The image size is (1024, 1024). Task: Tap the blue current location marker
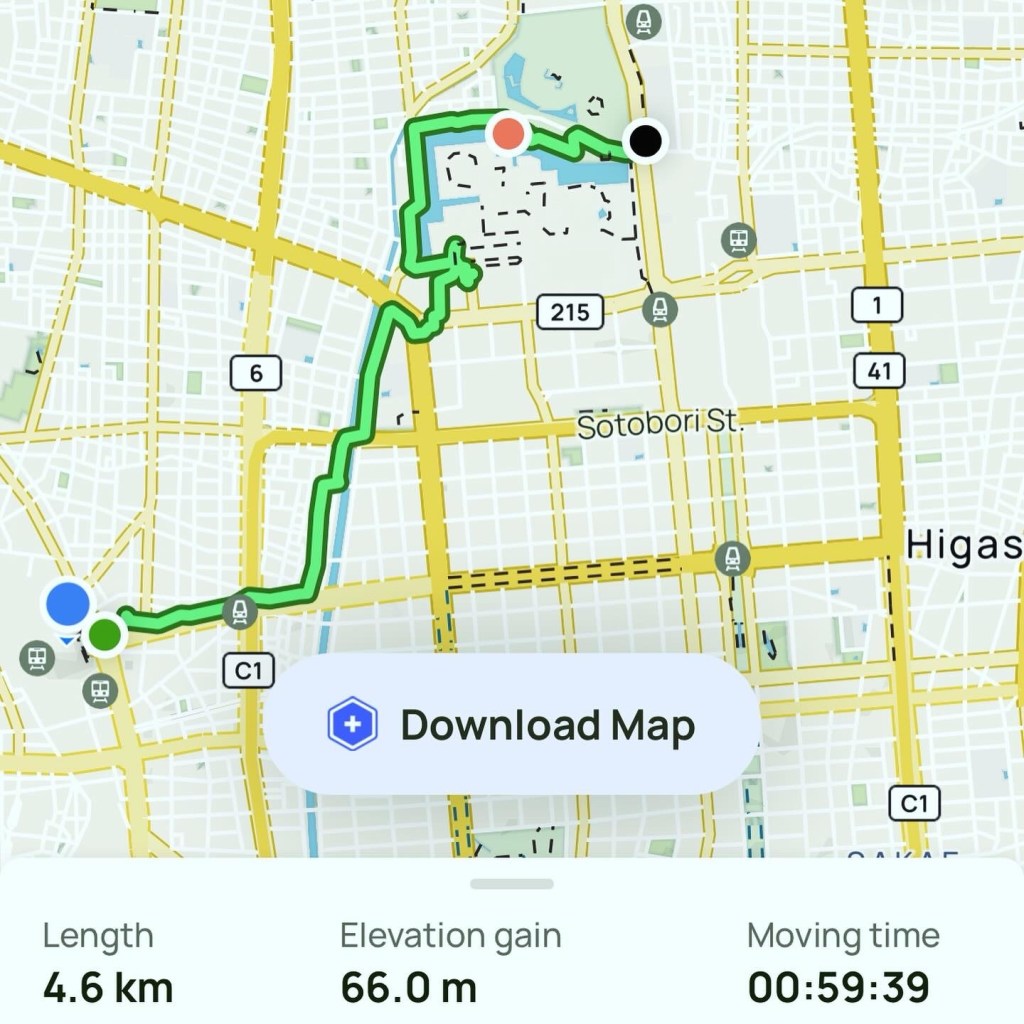[x=68, y=604]
